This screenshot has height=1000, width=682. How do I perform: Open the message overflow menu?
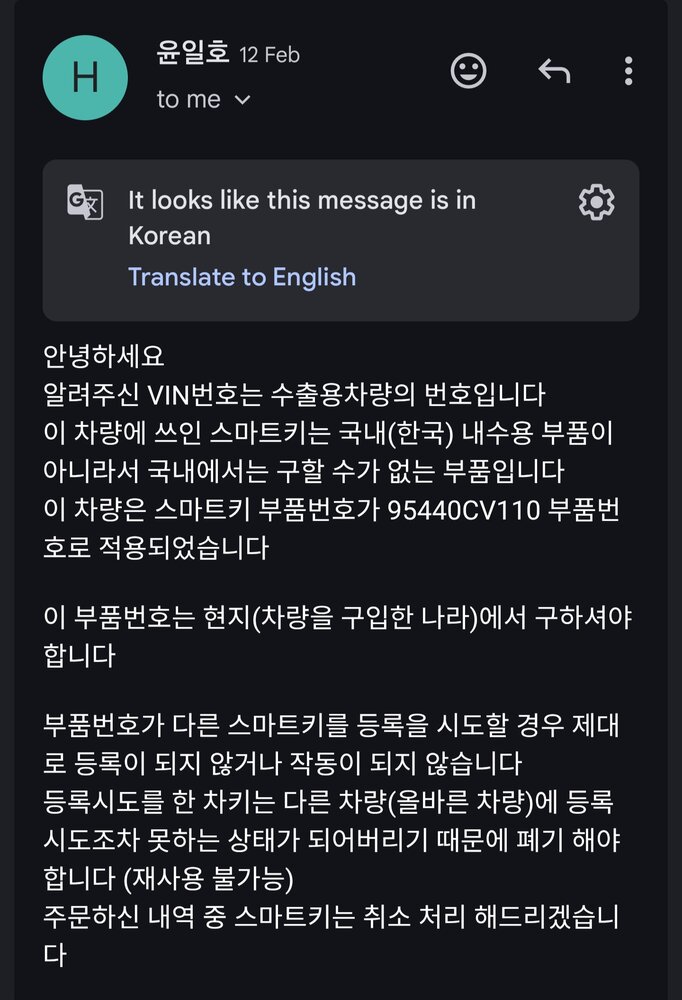point(628,70)
